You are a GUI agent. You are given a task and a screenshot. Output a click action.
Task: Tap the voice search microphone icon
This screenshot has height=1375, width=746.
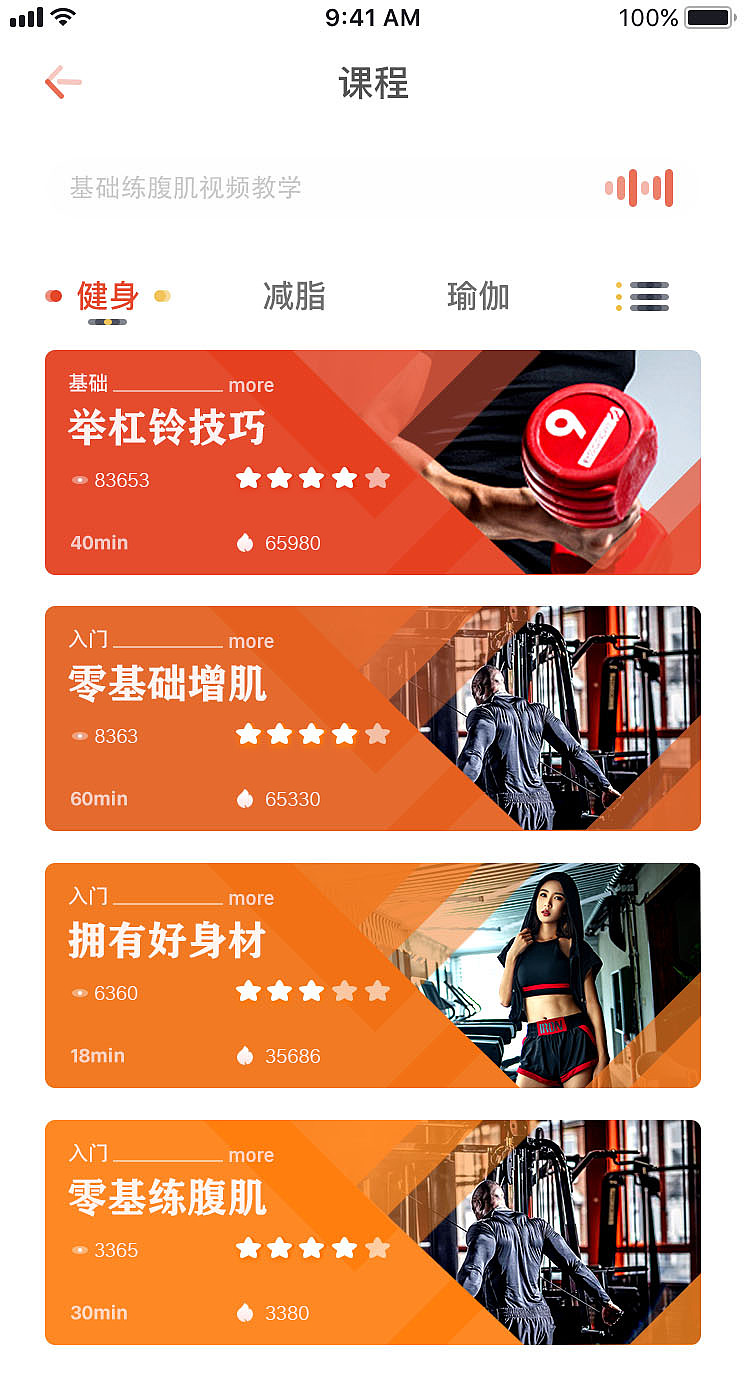pos(639,188)
